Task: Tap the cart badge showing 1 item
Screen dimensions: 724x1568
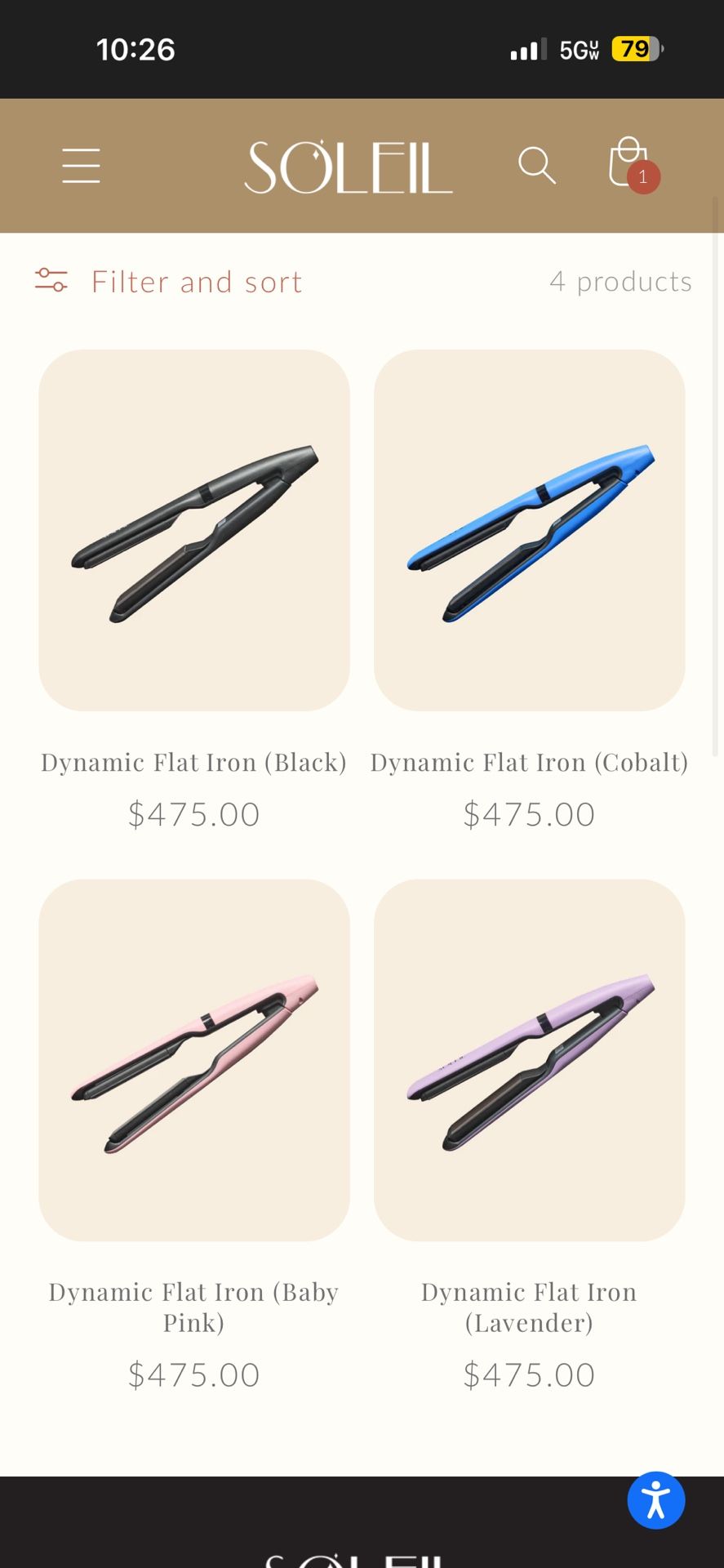Action: coord(644,176)
